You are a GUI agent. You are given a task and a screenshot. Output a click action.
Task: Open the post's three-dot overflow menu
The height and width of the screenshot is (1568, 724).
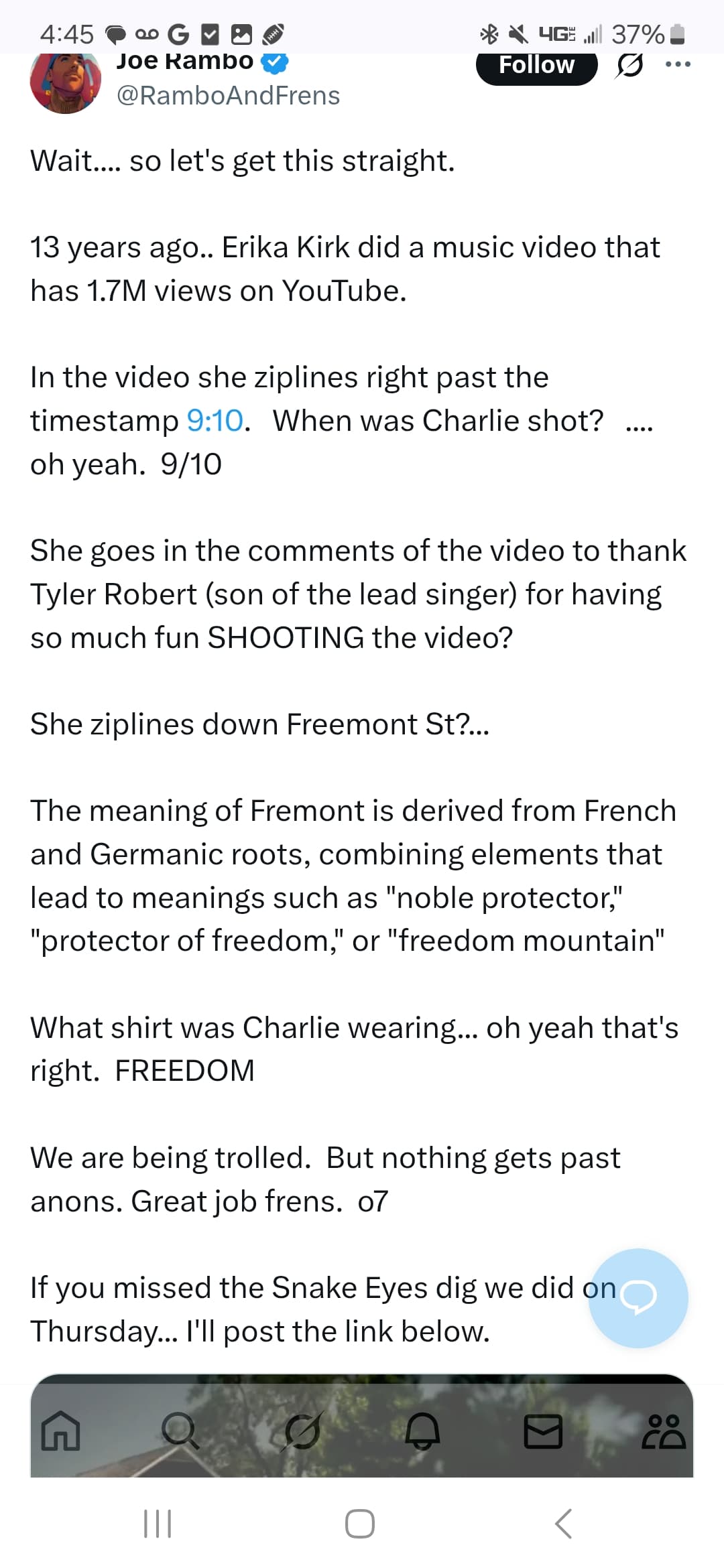678,65
